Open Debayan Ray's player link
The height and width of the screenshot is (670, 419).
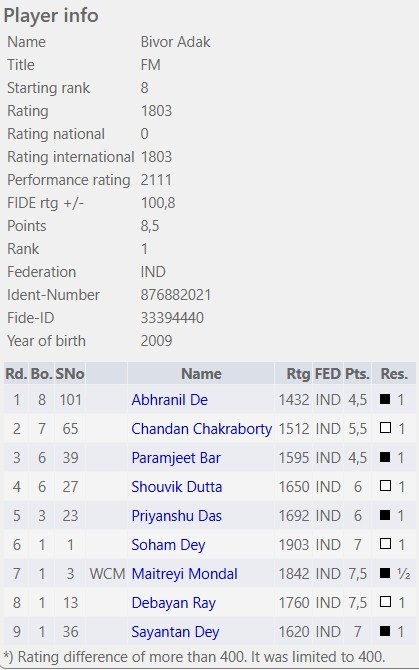[173, 602]
